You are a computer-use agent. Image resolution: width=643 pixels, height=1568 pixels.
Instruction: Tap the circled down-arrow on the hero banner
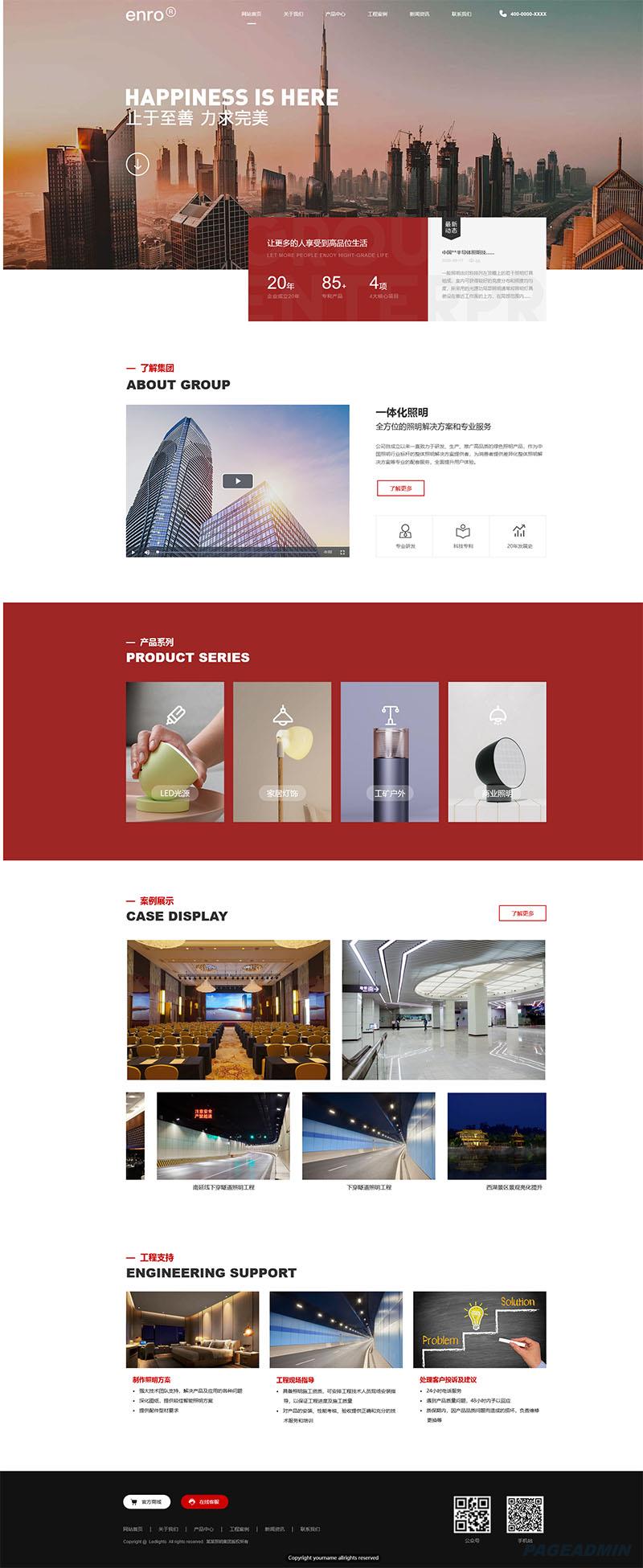click(137, 165)
